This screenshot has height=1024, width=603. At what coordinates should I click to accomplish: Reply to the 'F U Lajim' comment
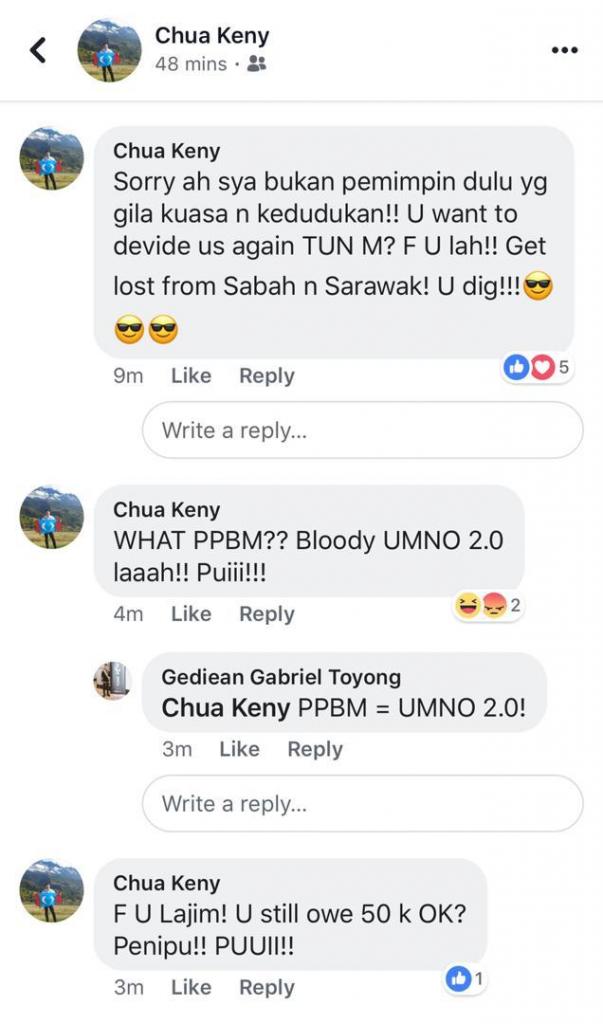click(266, 987)
